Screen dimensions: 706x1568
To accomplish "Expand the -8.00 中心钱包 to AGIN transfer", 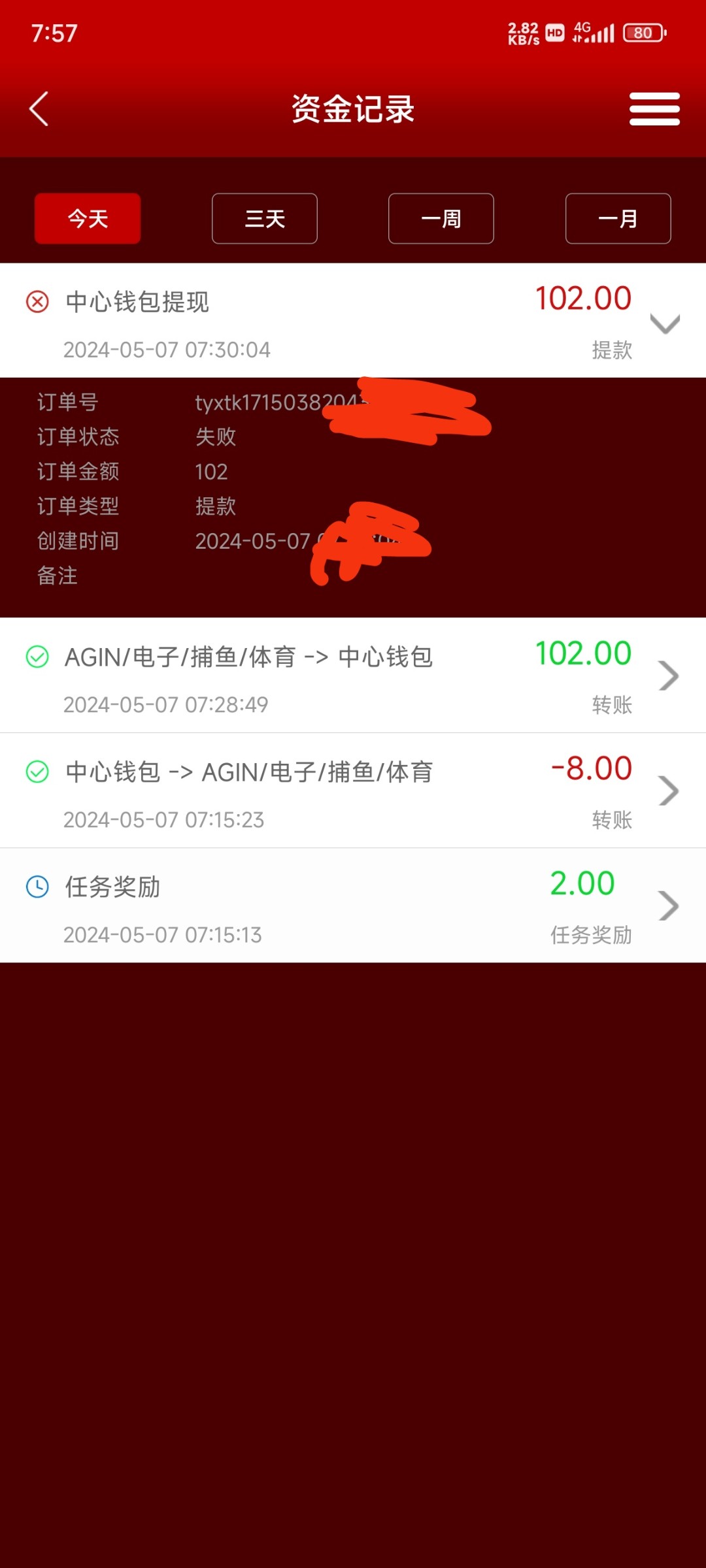I will [667, 791].
